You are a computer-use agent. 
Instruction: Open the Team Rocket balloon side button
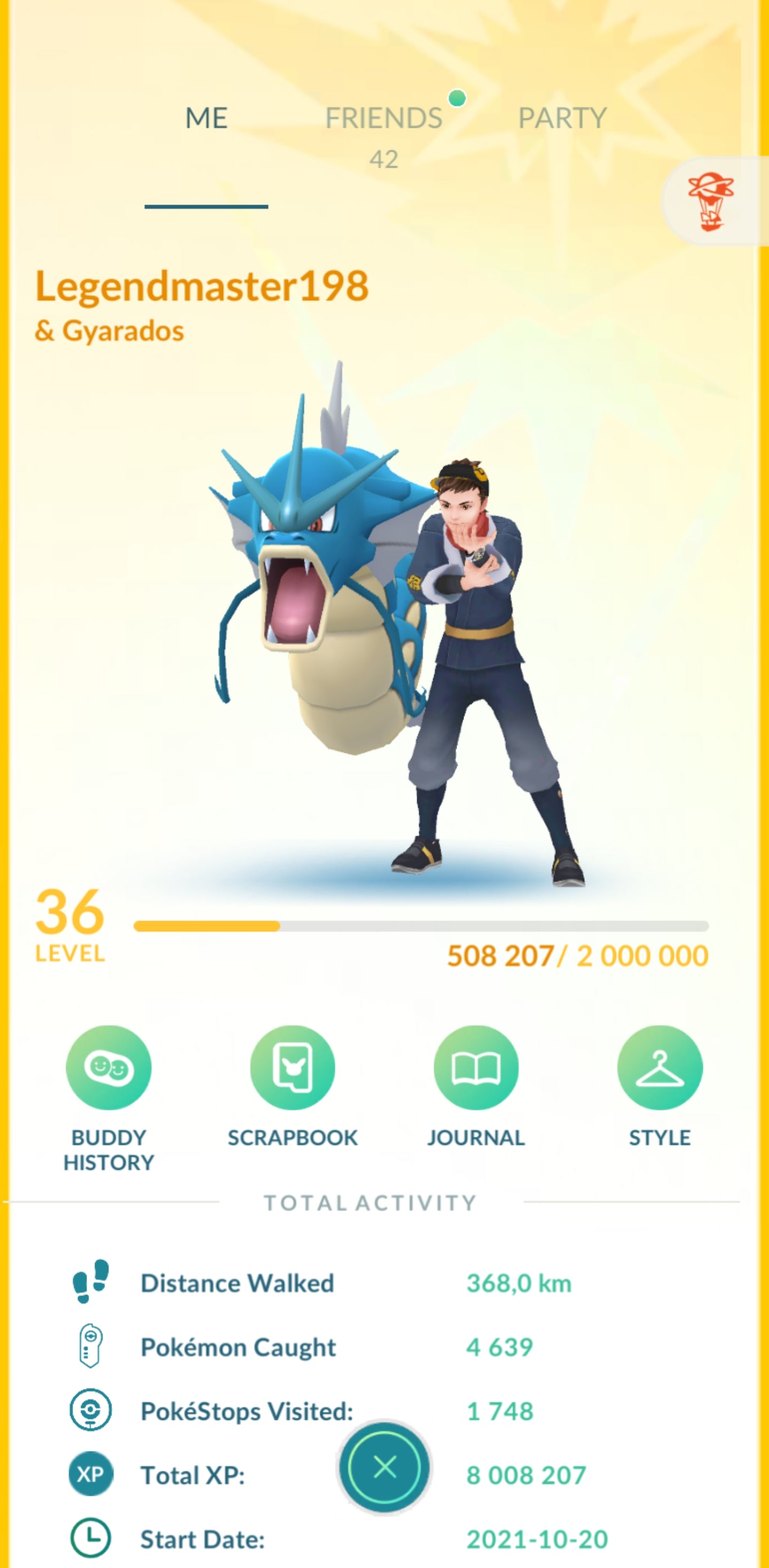pos(711,201)
